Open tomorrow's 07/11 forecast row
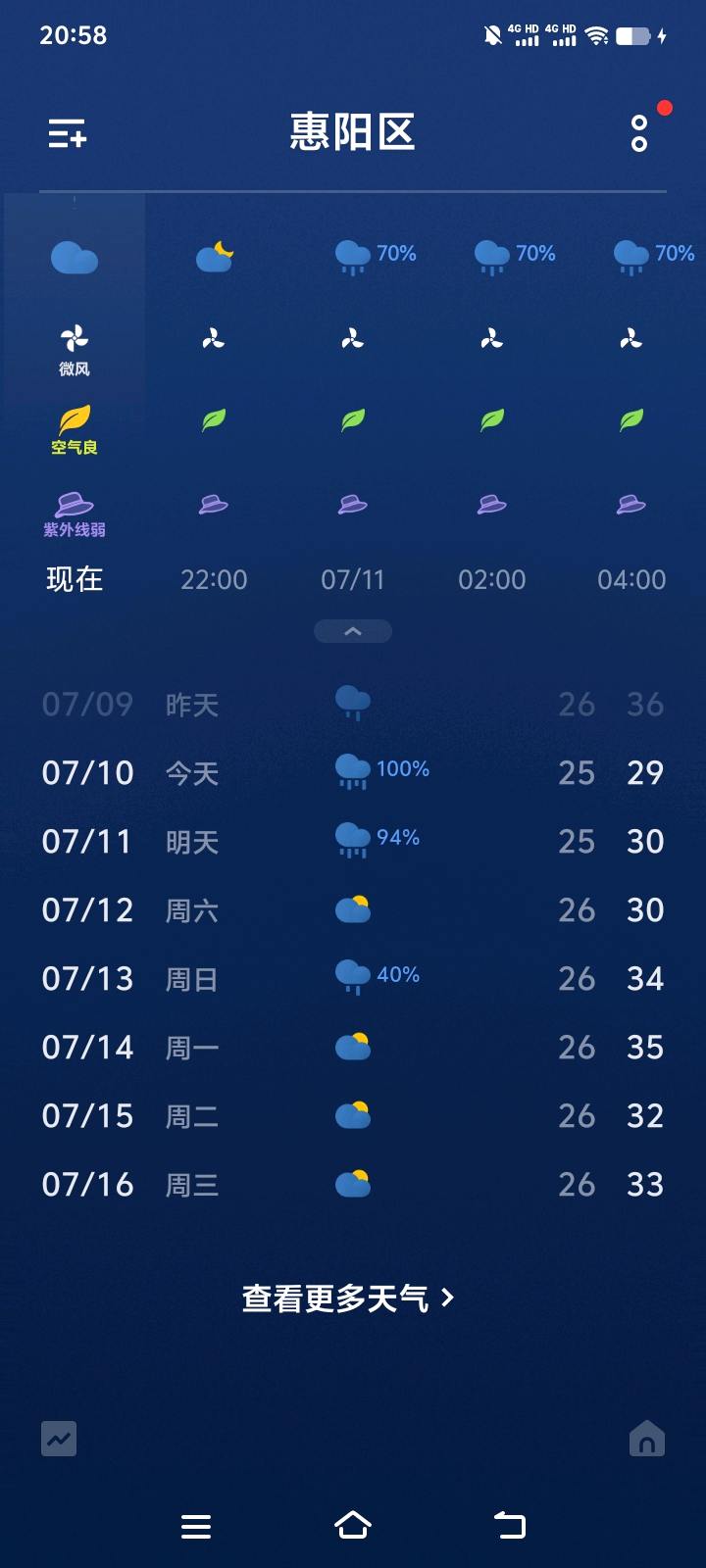The height and width of the screenshot is (1568, 706). click(353, 841)
